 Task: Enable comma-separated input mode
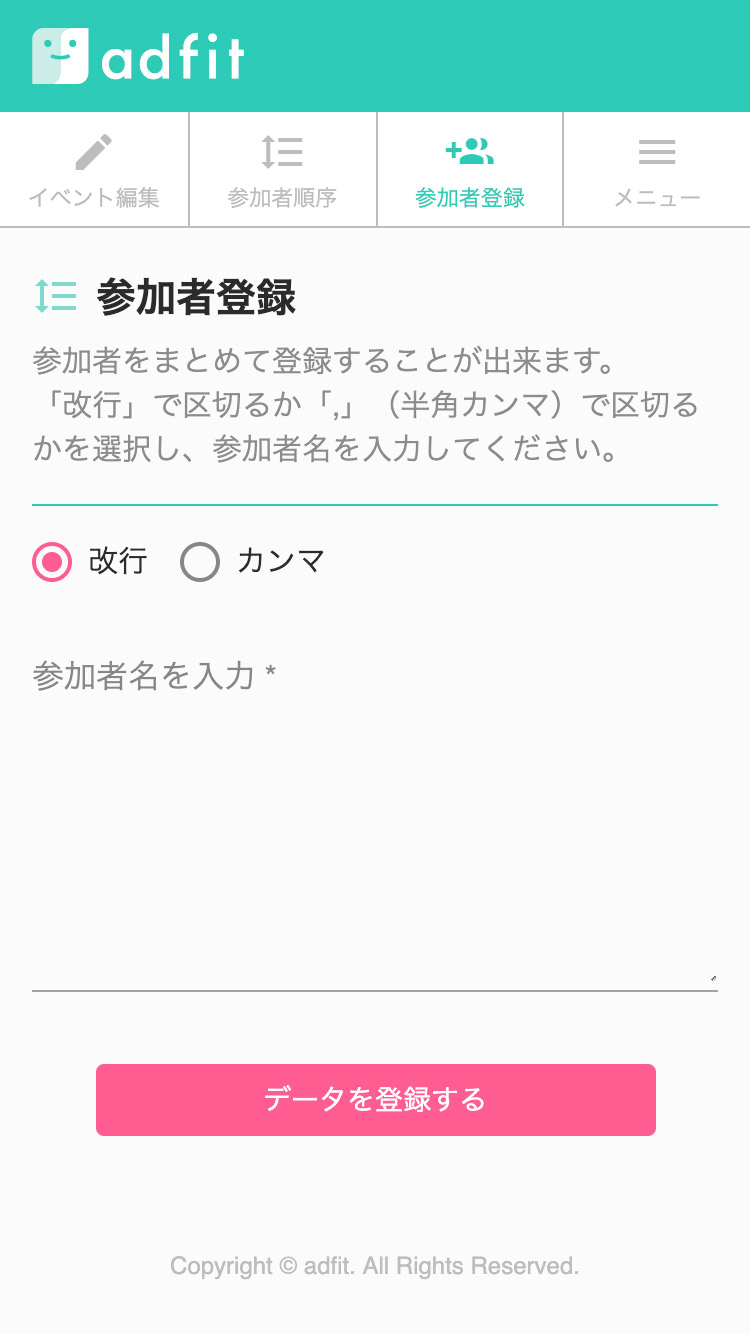pyautogui.click(x=199, y=561)
